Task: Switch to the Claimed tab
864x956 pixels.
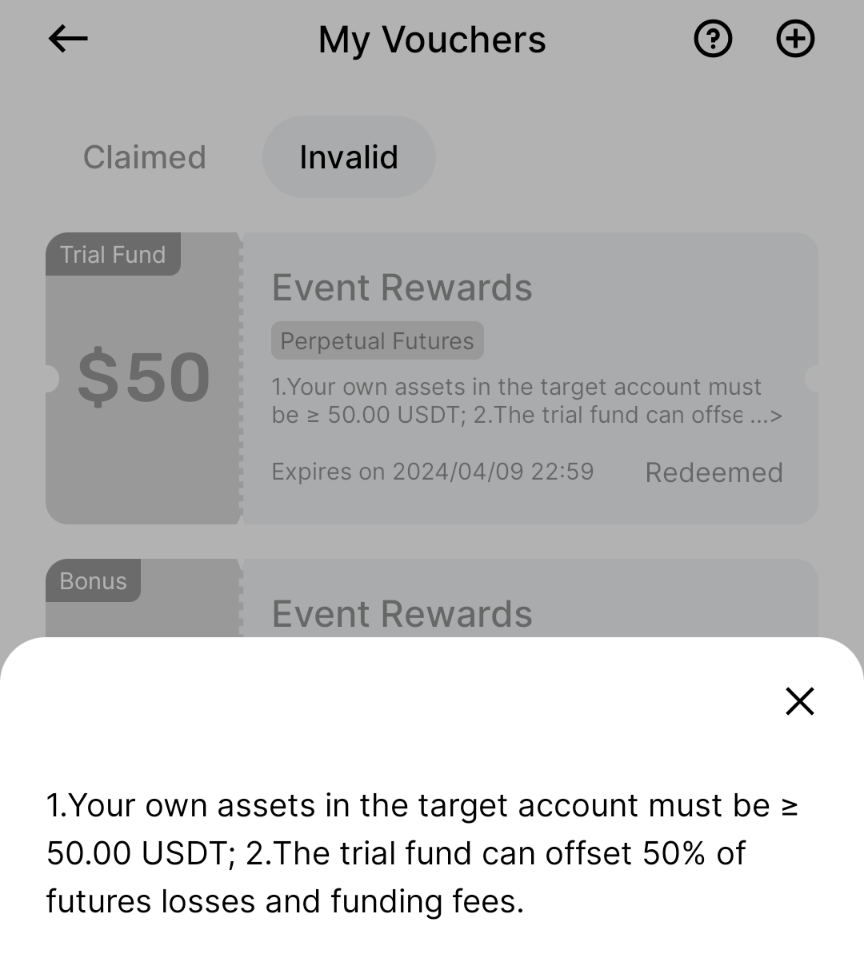Action: point(144,157)
